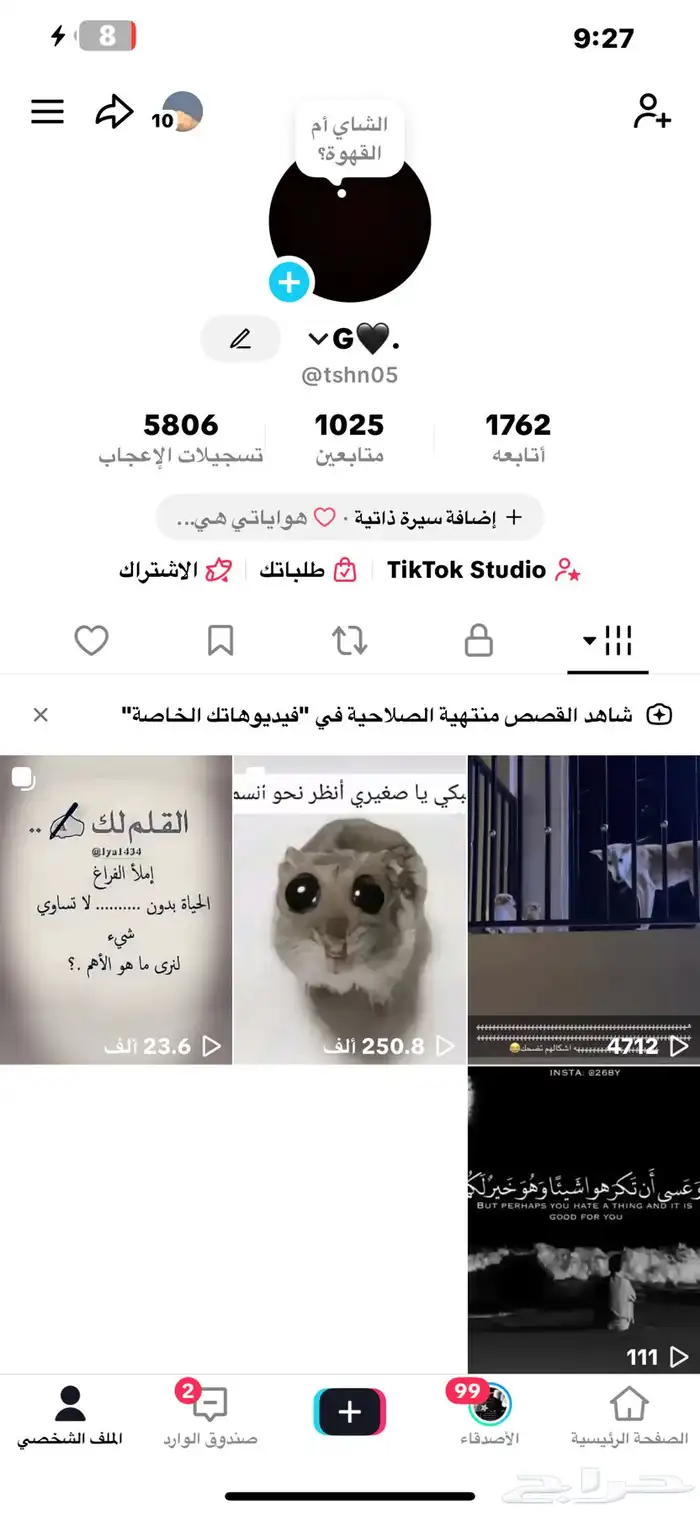Tap the blue plus on profile photo
700x1514 pixels.
[x=290, y=282]
